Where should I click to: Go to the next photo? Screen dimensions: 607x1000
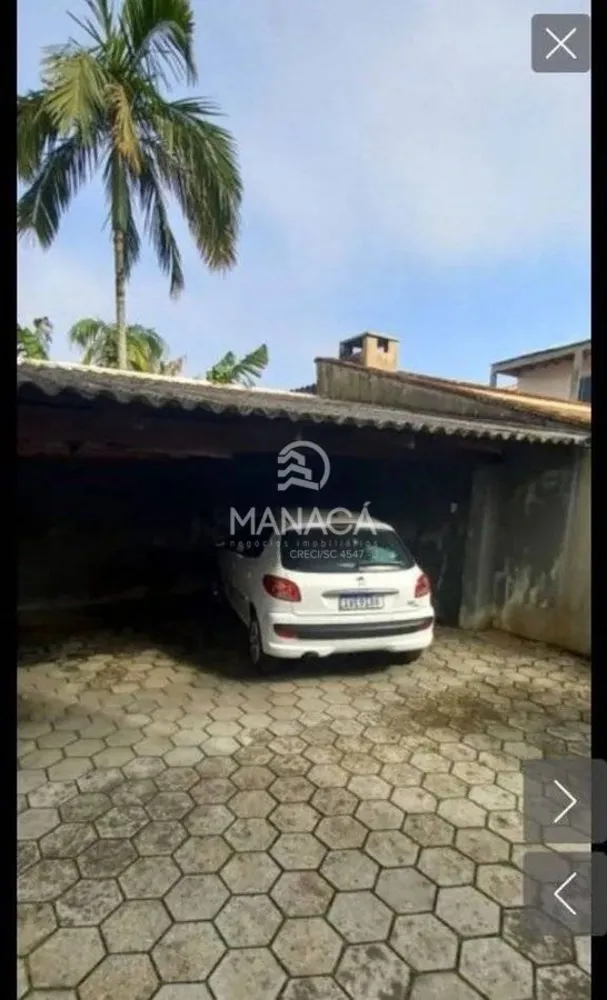click(565, 801)
